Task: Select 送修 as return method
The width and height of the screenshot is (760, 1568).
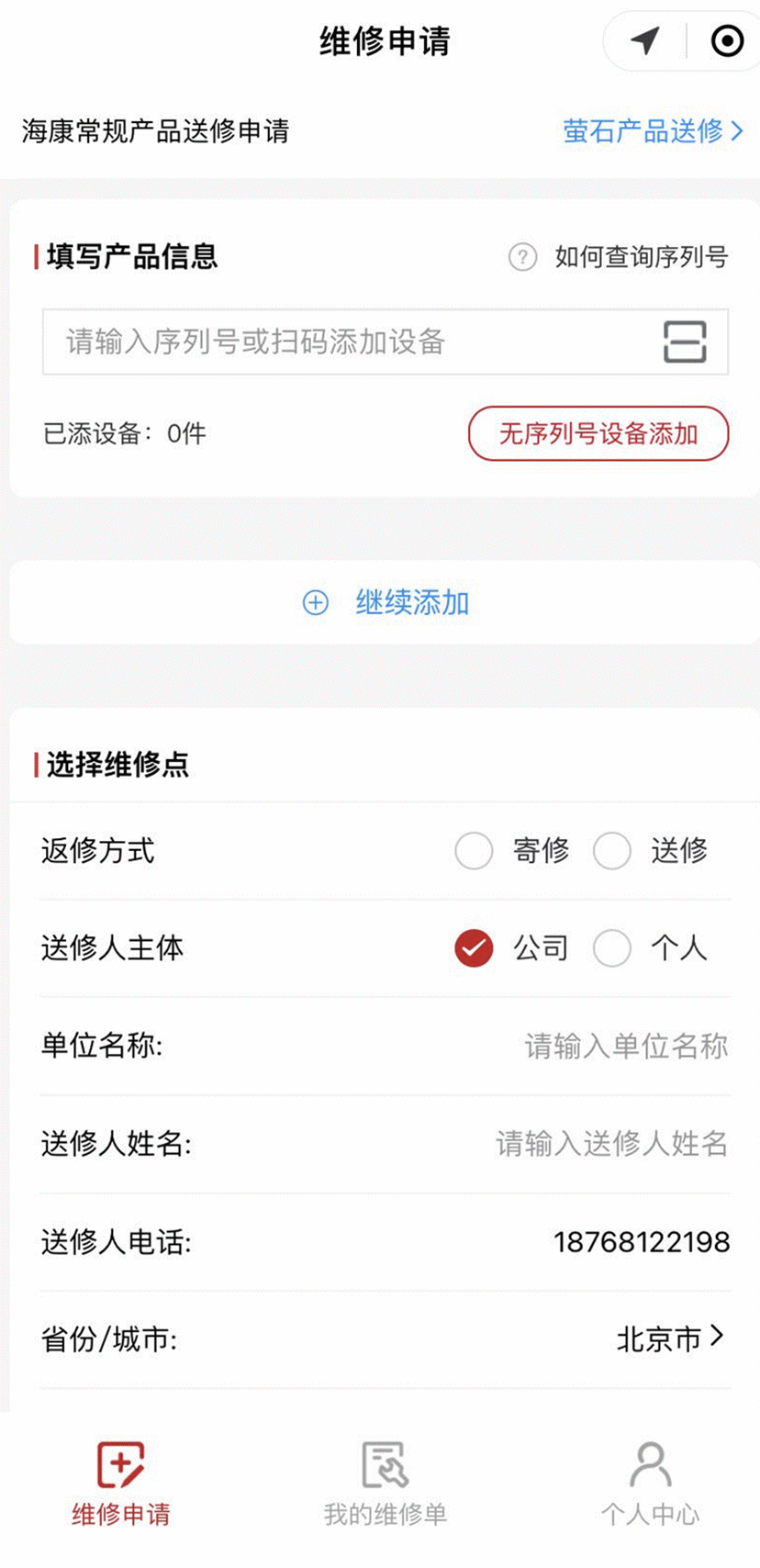Action: click(612, 851)
